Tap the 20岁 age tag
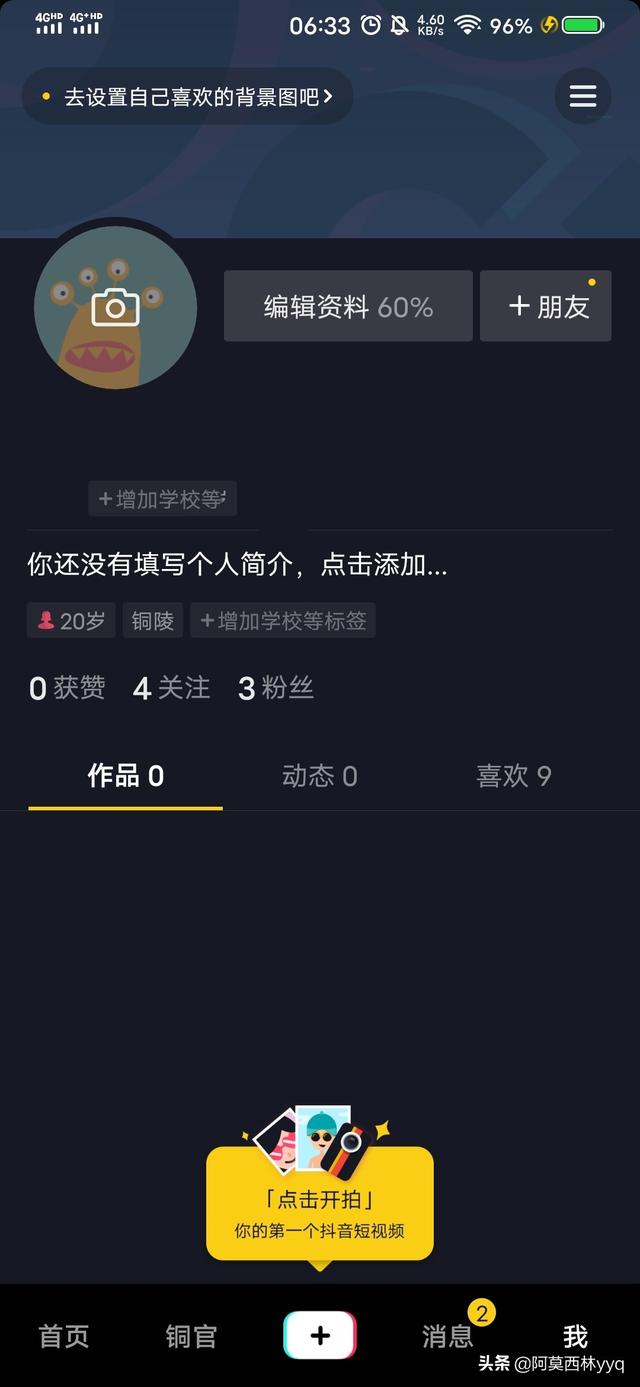The height and width of the screenshot is (1387, 640). click(71, 621)
